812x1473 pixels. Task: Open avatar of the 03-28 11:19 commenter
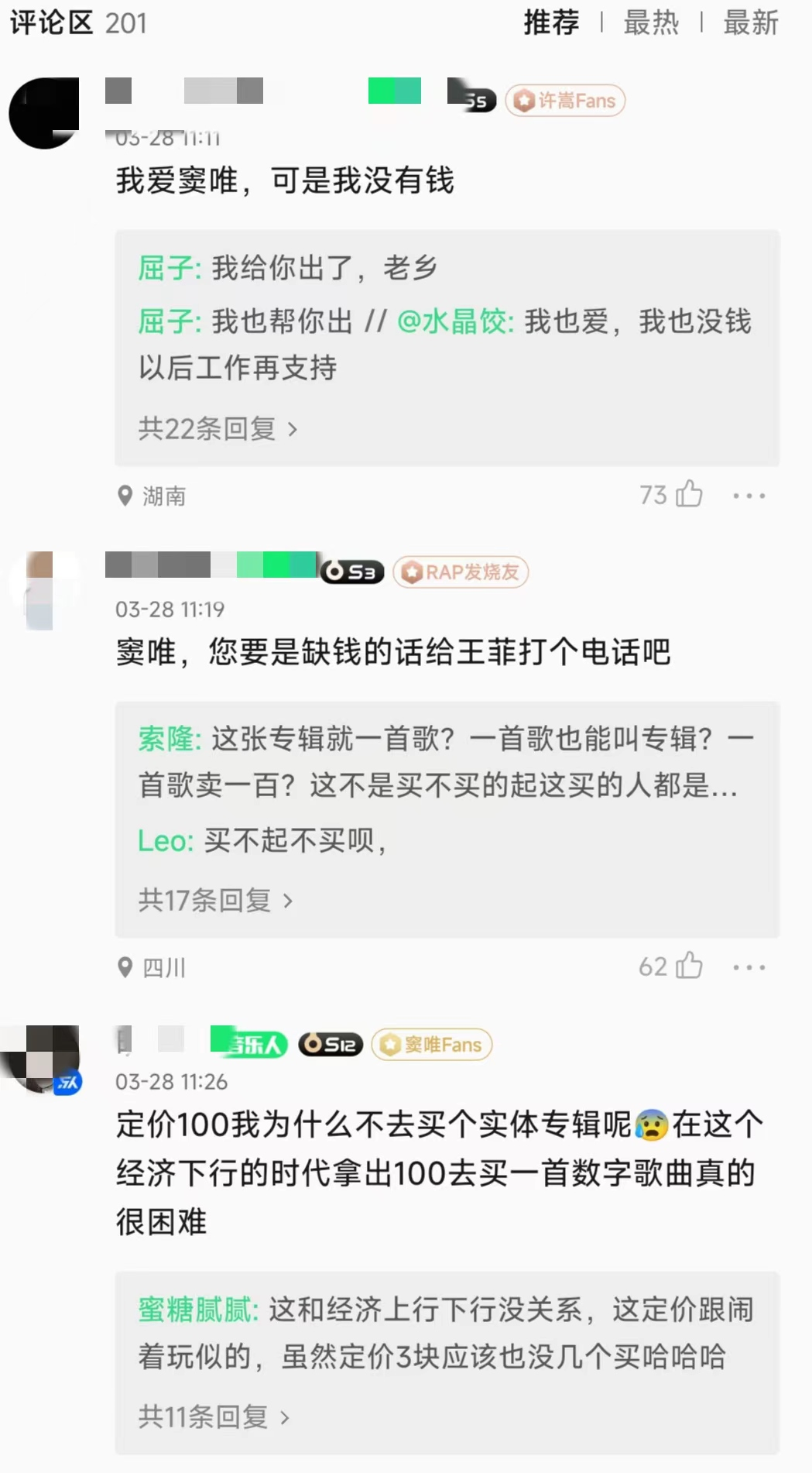click(x=44, y=590)
